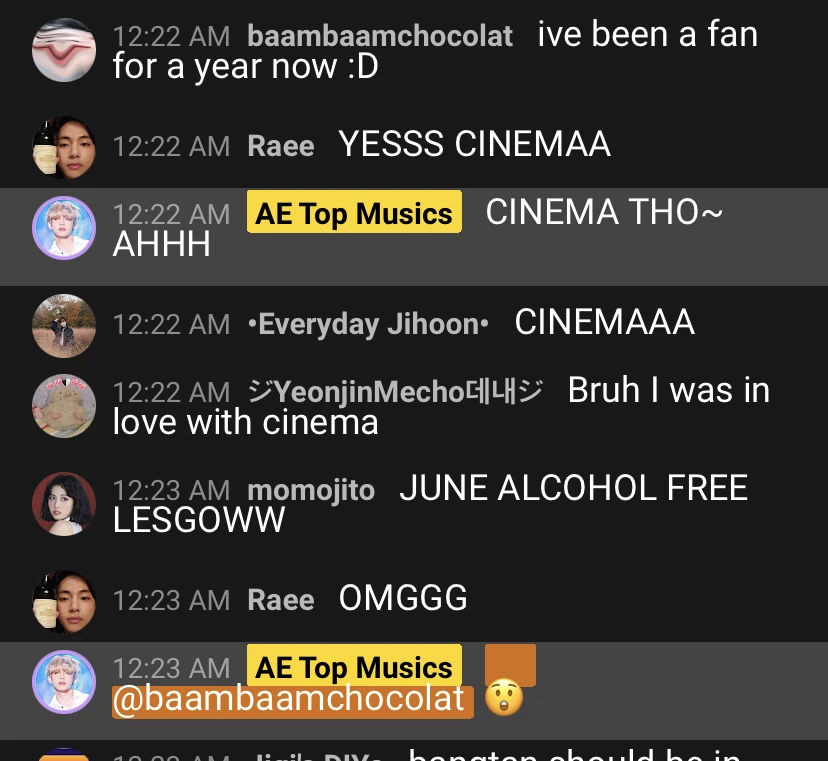Open baambaamchocolat's message about being a fan

click(435, 52)
